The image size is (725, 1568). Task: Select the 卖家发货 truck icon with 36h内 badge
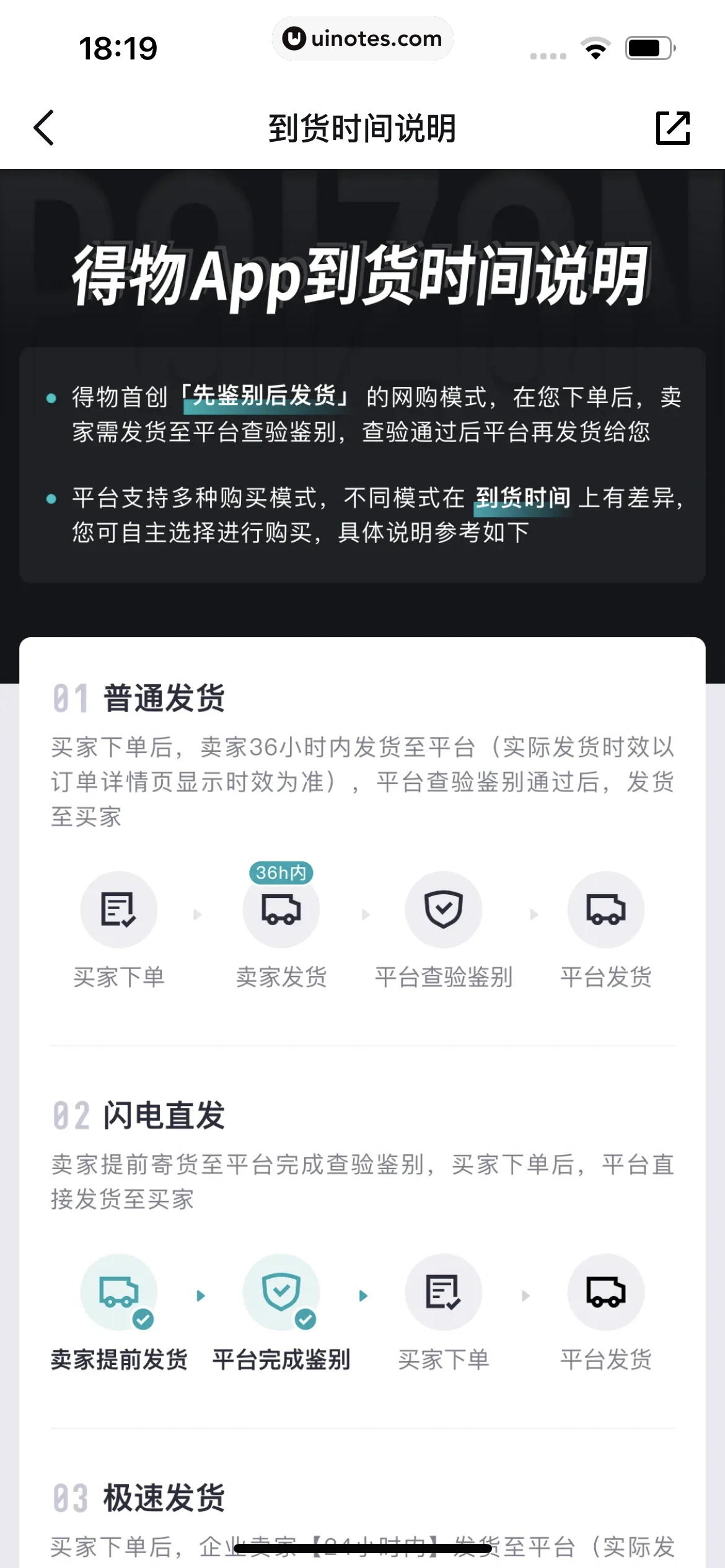[281, 910]
